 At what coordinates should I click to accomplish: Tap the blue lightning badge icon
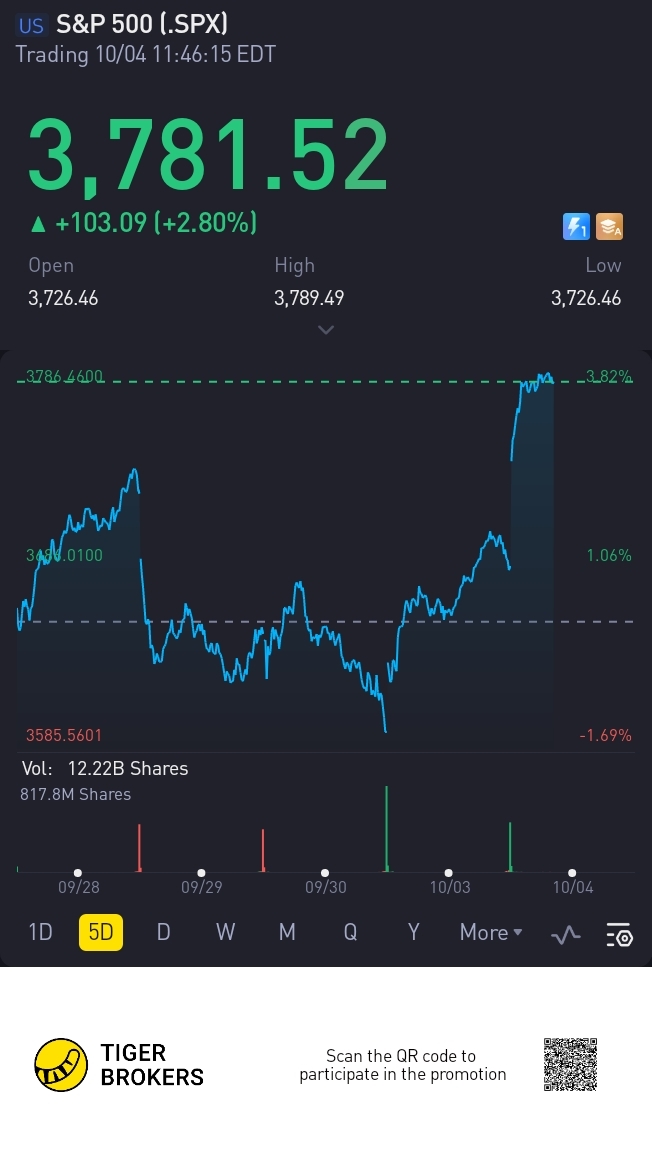coord(576,227)
